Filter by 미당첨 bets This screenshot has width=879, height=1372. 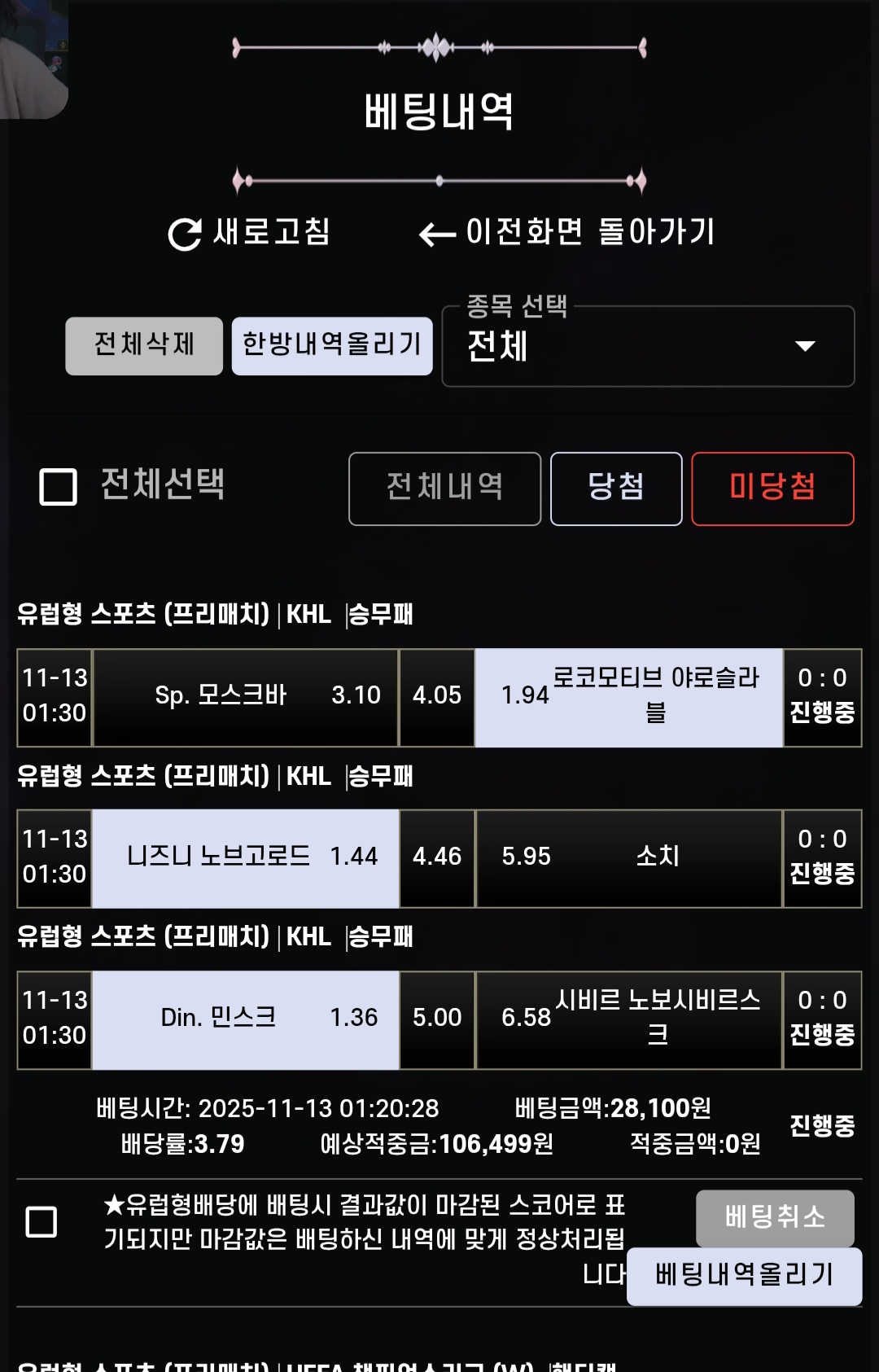point(772,489)
